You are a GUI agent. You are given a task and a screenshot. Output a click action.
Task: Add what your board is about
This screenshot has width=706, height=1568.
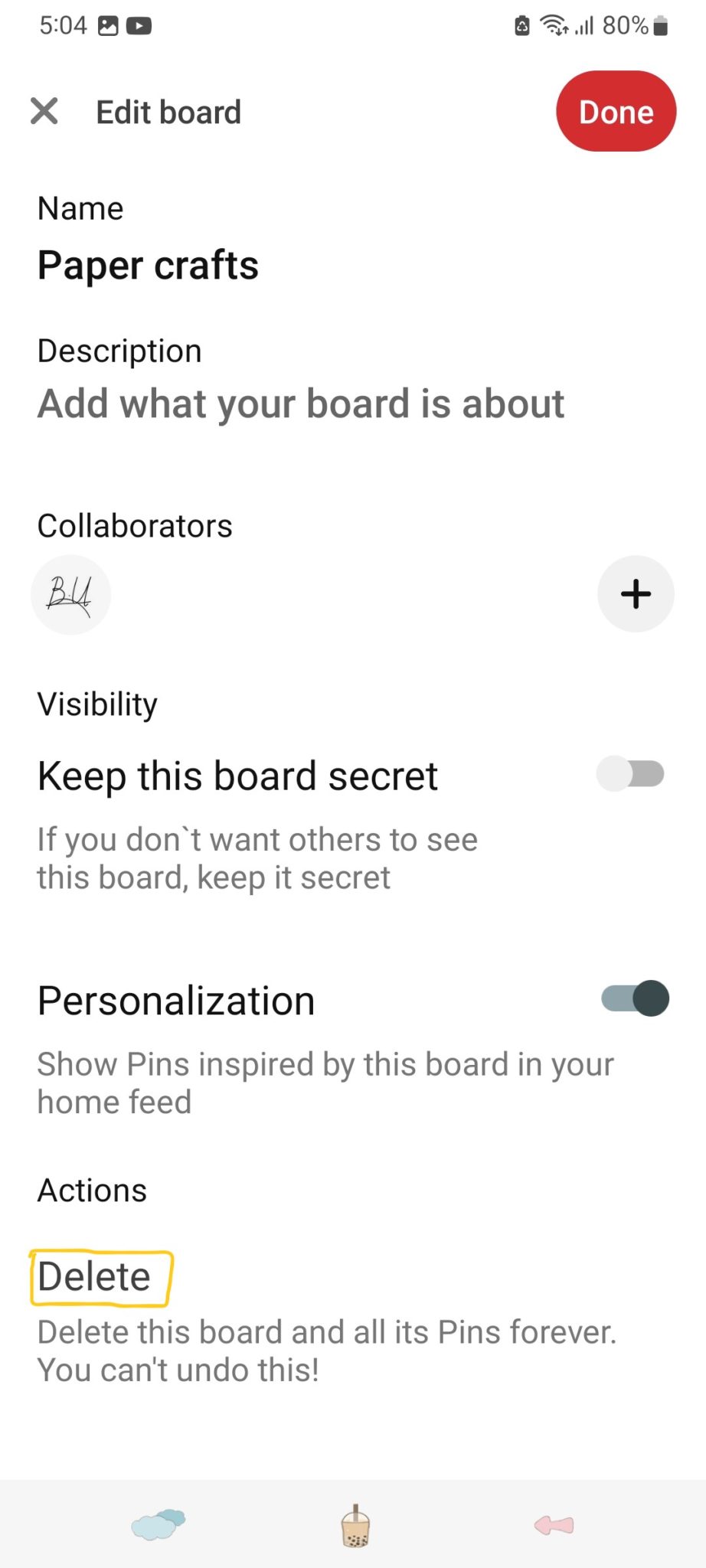(301, 404)
